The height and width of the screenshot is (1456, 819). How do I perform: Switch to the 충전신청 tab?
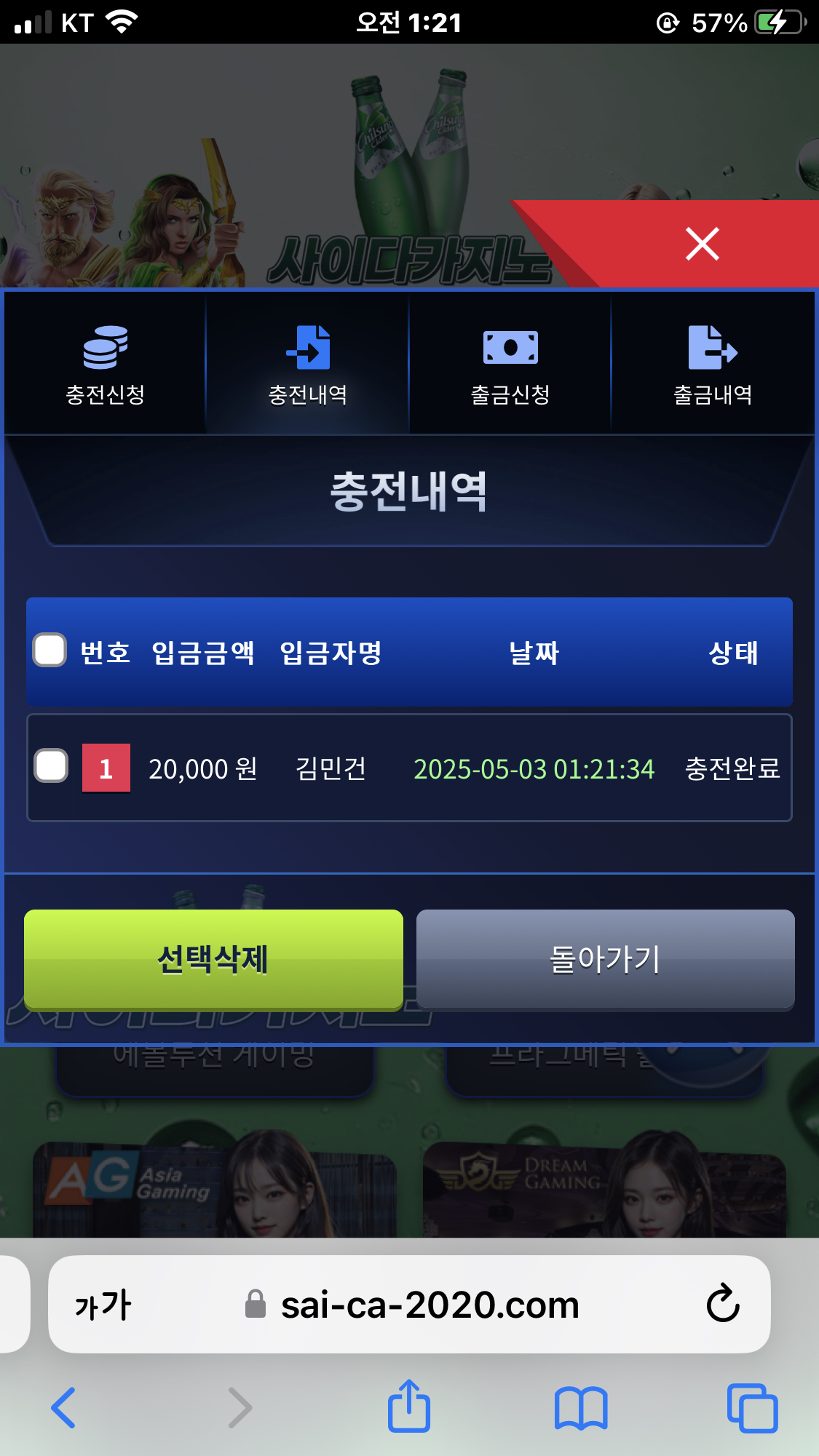(106, 364)
